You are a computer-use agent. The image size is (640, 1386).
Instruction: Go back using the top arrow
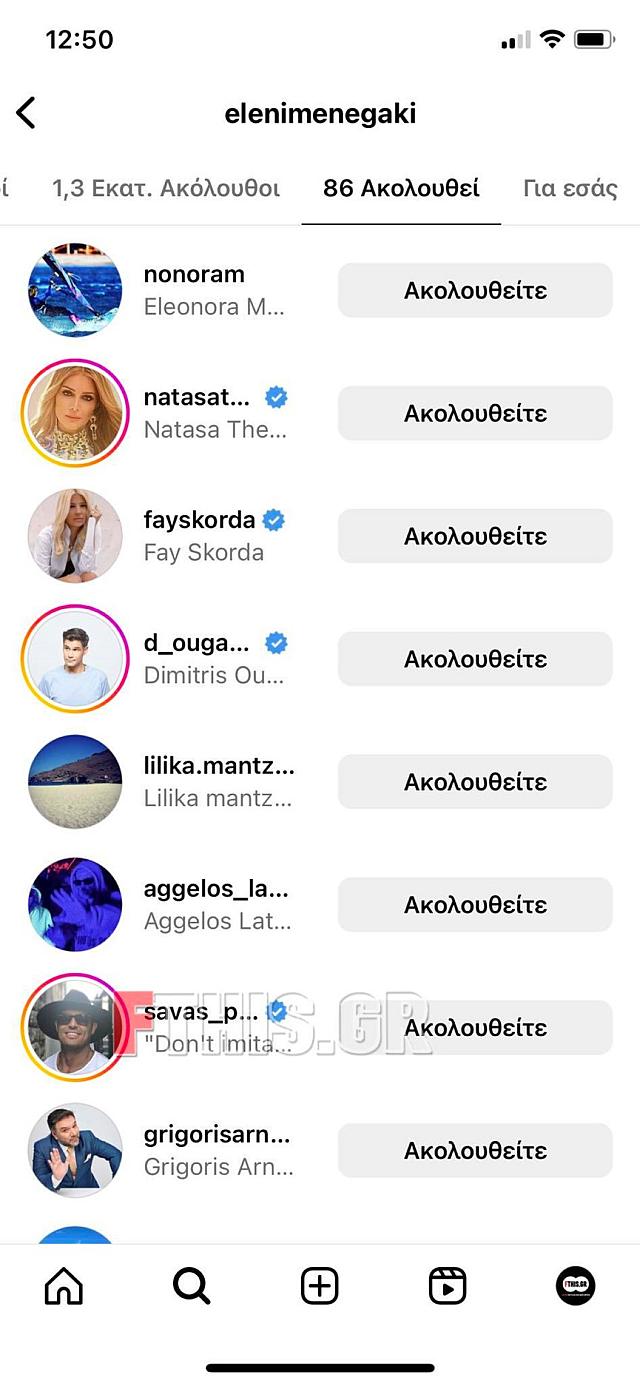[27, 113]
